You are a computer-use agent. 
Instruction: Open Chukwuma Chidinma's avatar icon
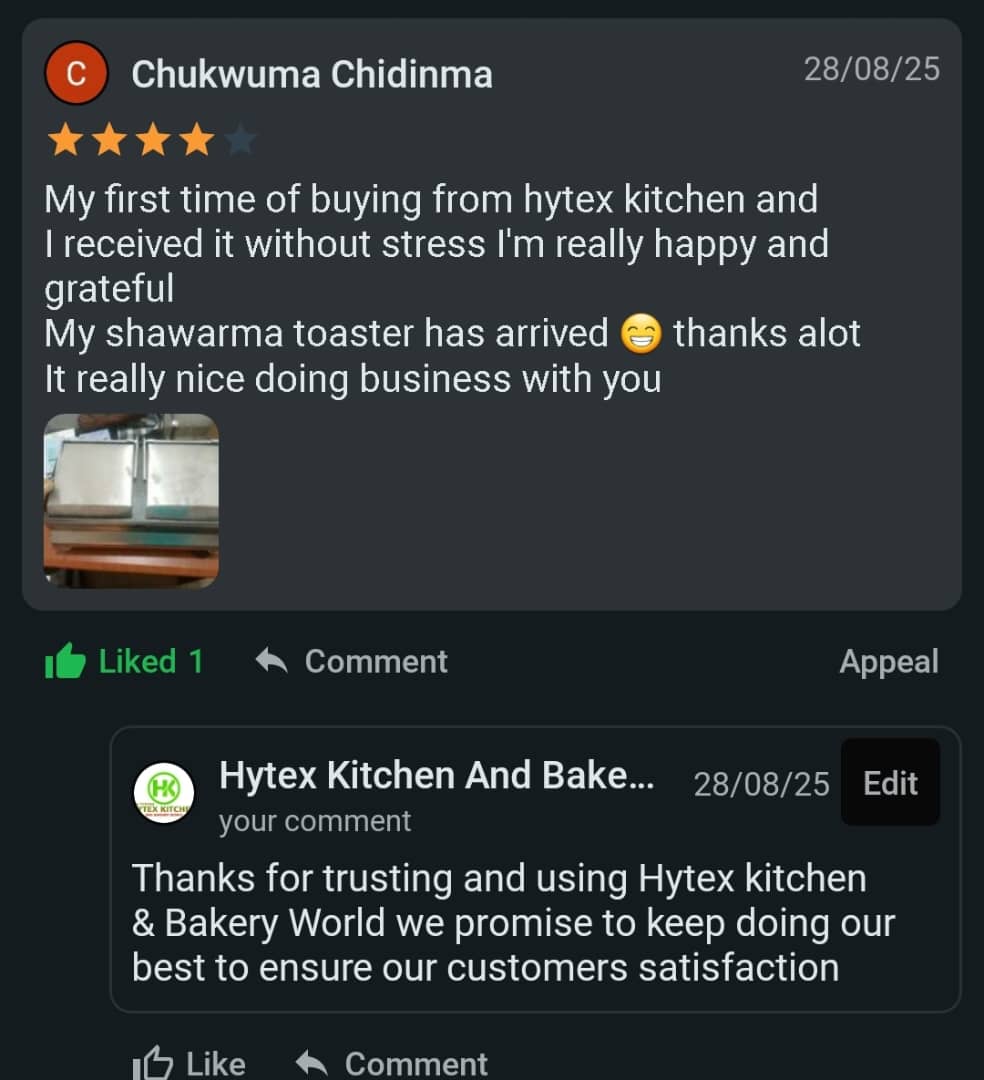[x=76, y=73]
